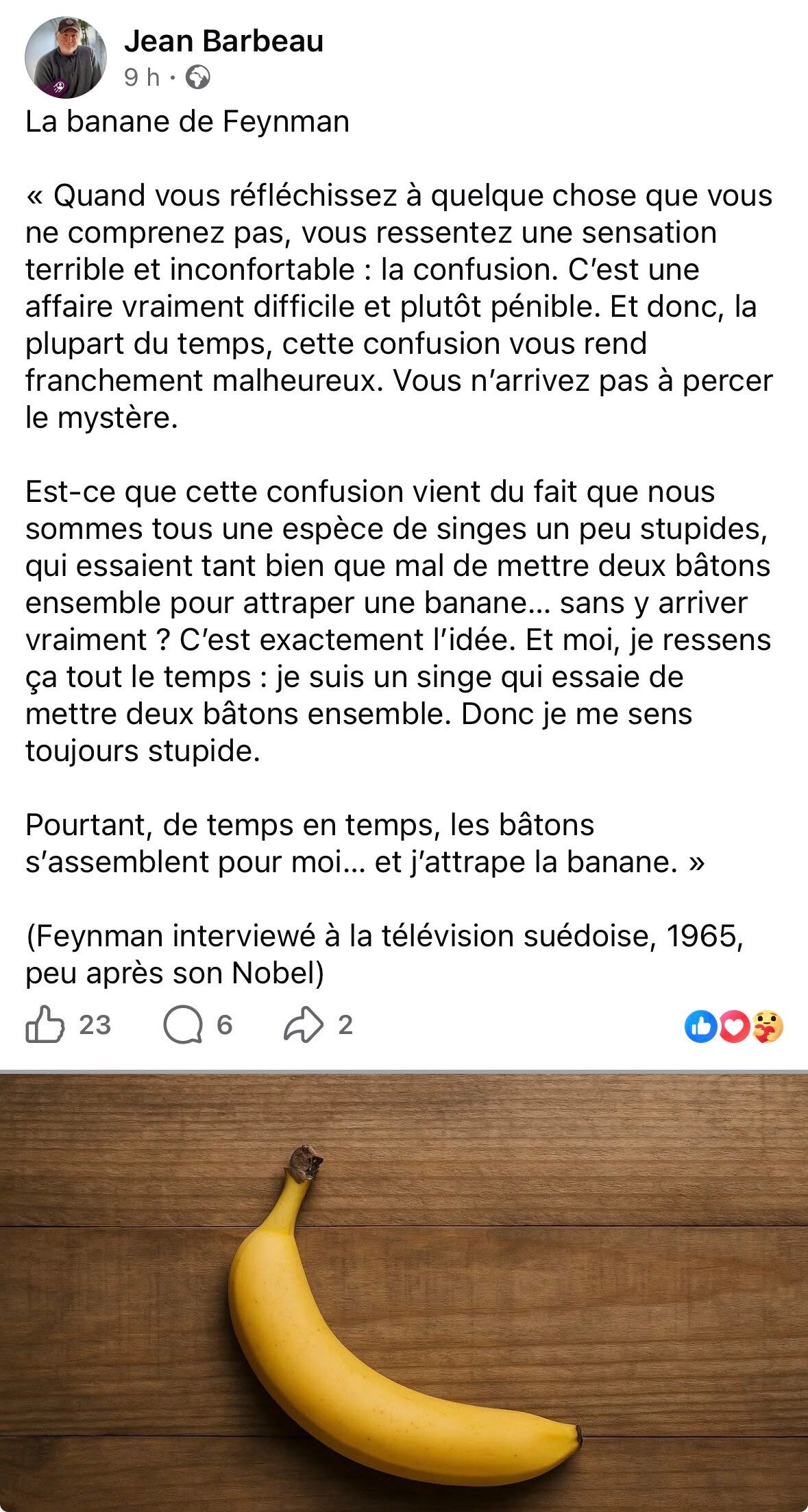808x1512 pixels.
Task: Like the Feynman banana post
Action: click(45, 1024)
